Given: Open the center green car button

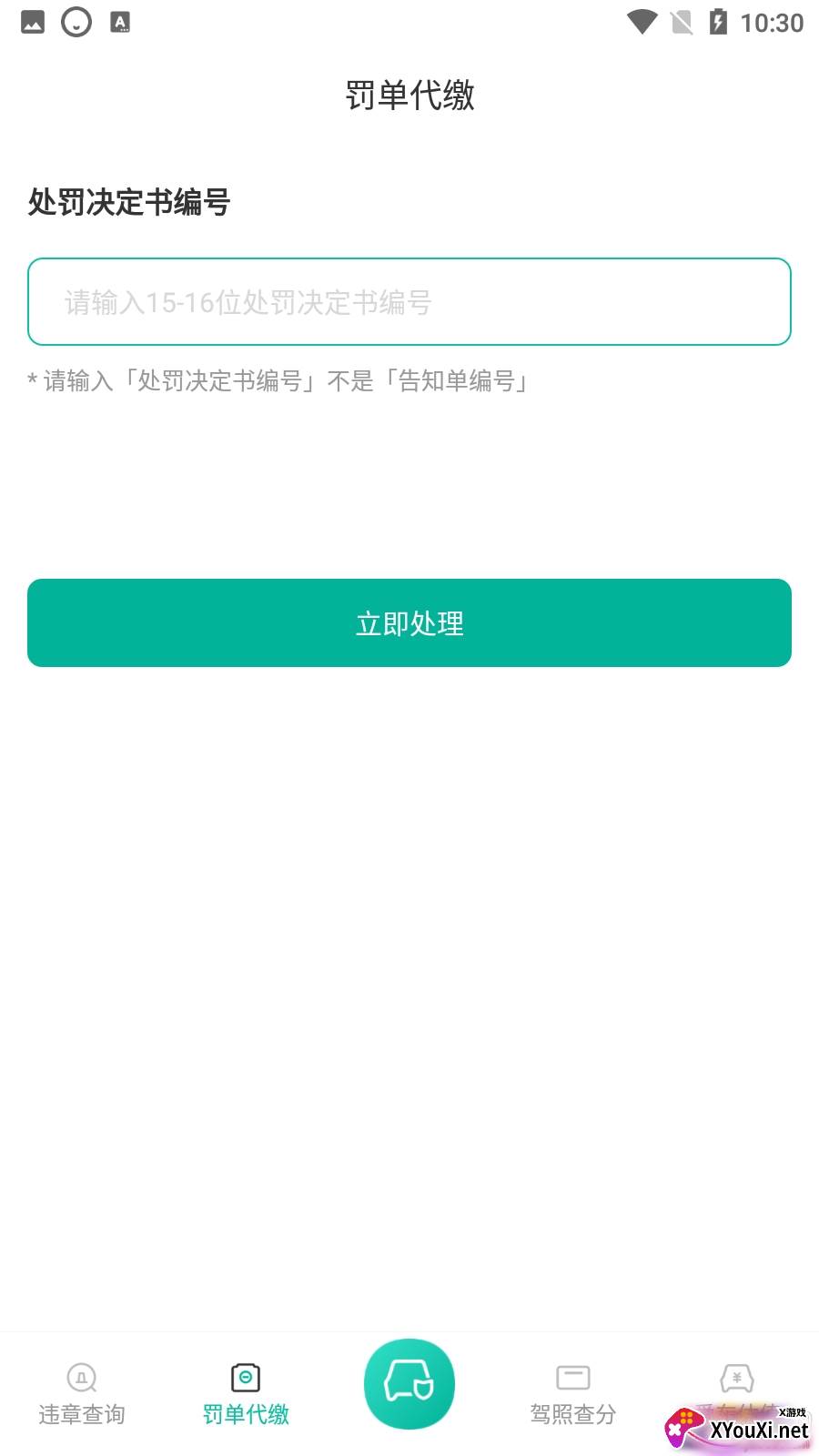Looking at the screenshot, I should pos(409,1383).
